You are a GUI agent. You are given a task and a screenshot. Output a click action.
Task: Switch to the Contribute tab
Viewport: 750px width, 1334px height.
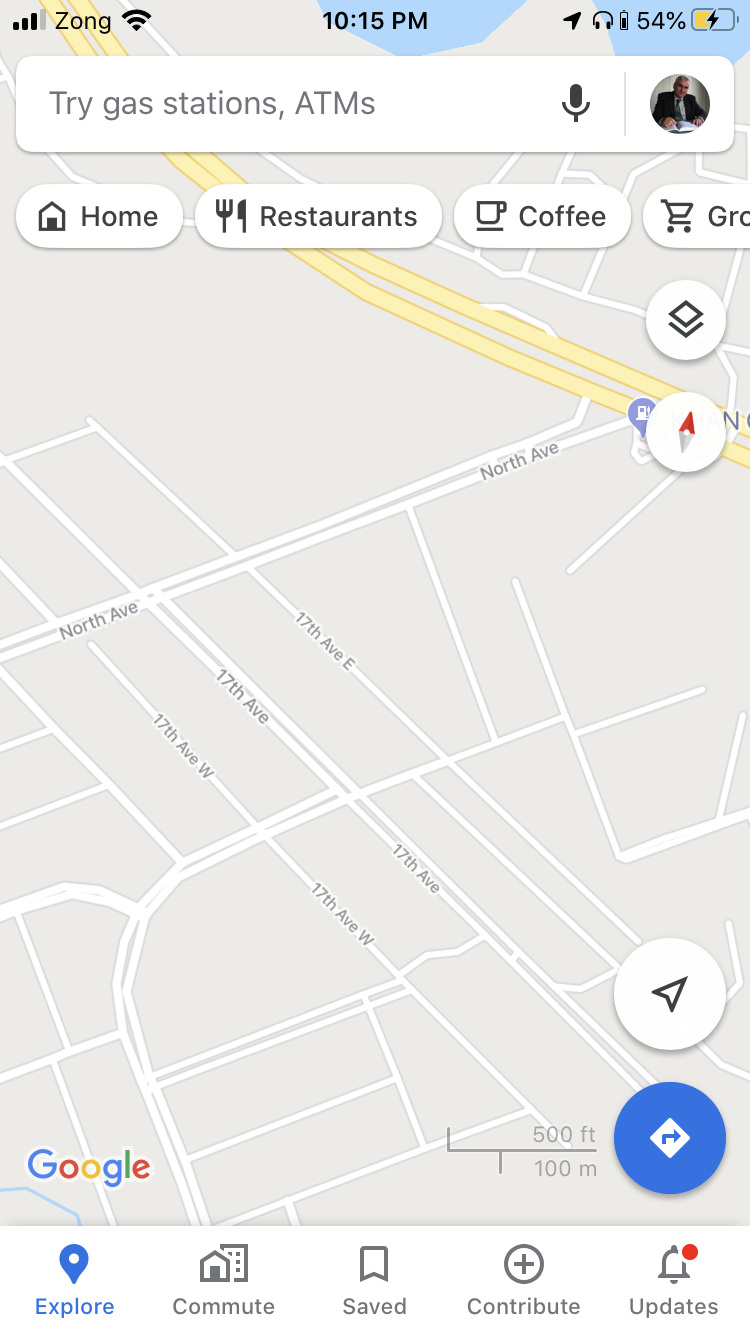(x=523, y=1280)
